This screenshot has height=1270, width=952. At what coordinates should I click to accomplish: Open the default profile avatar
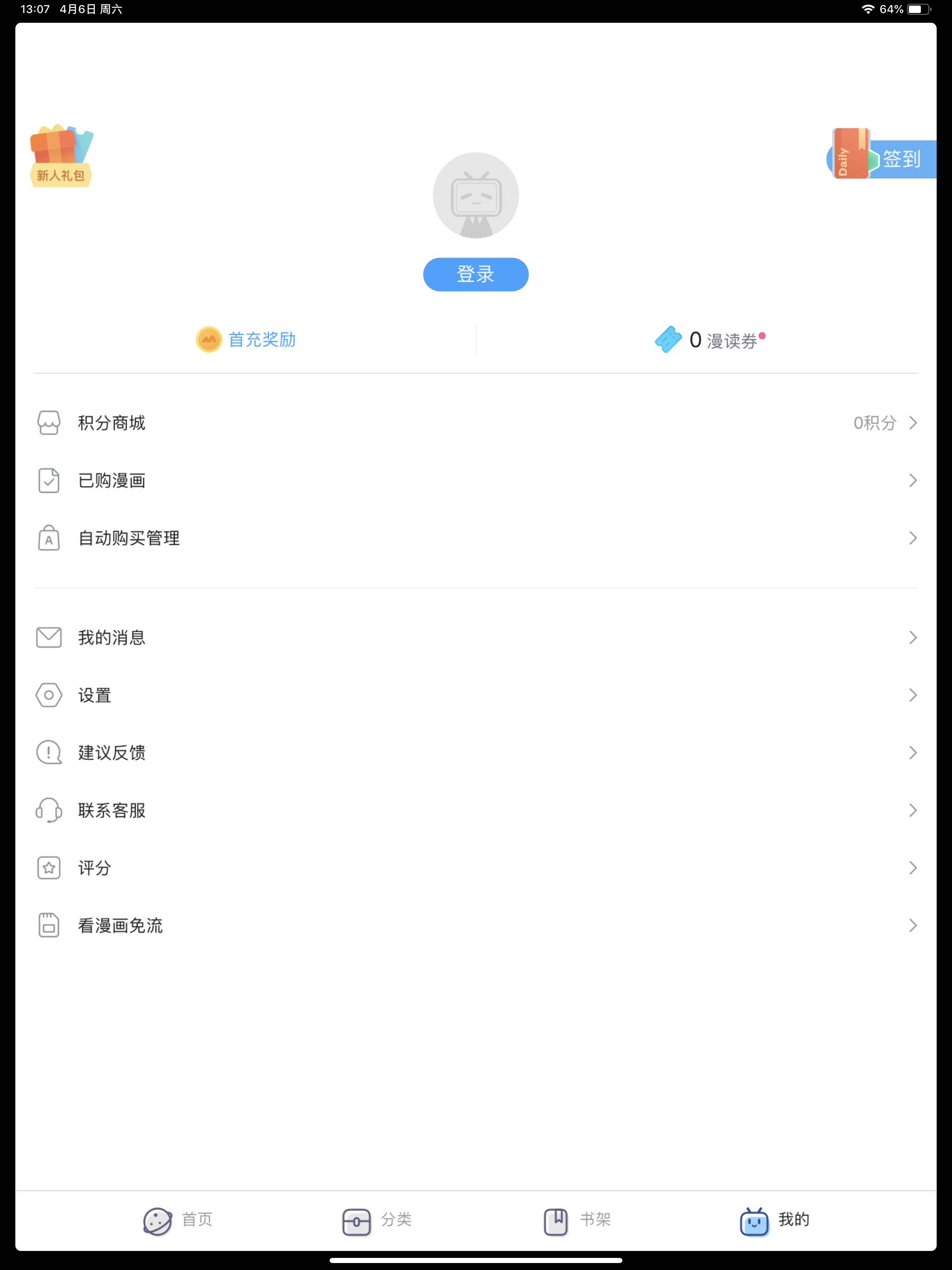[476, 195]
